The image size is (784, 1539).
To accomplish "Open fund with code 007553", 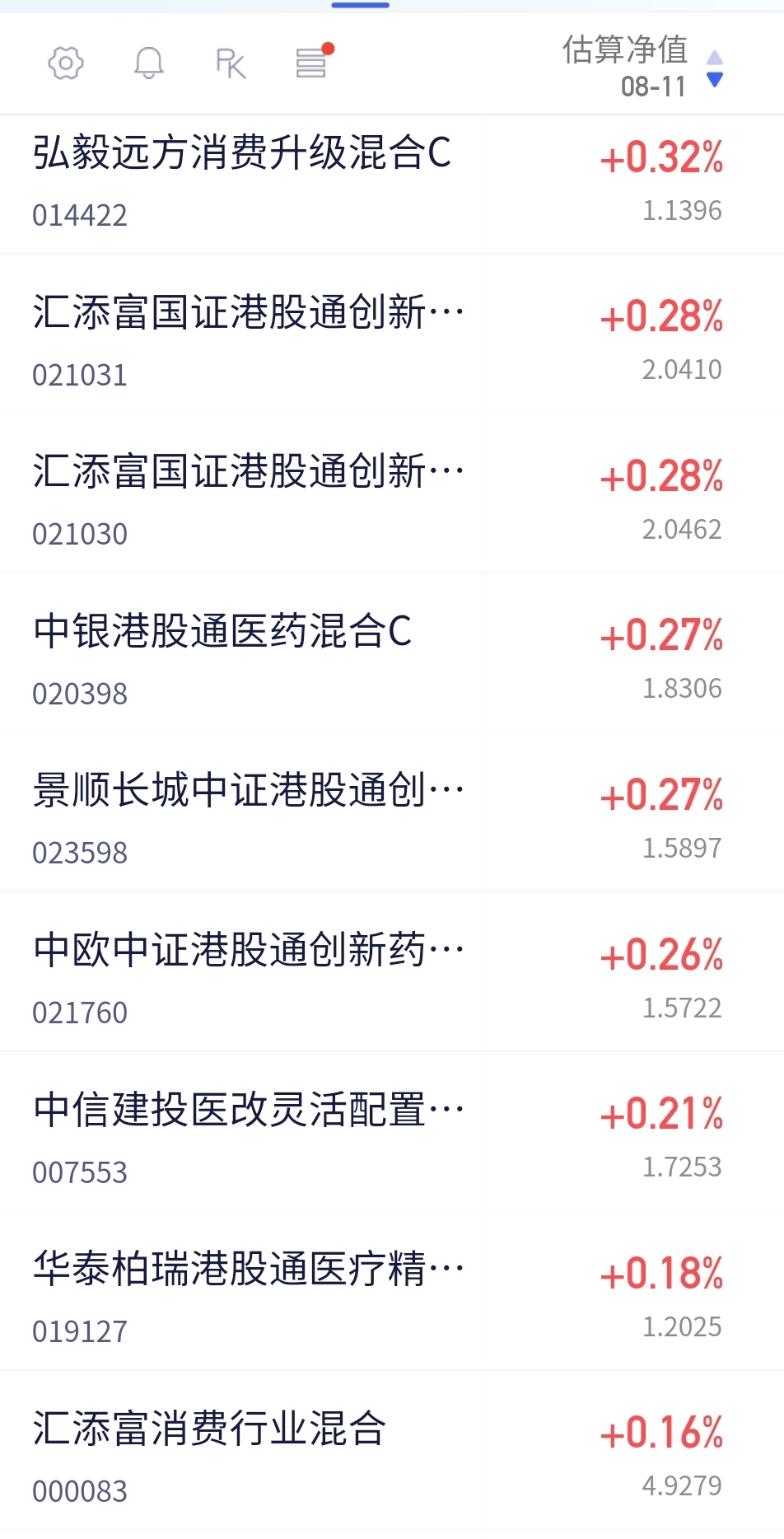I will [x=392, y=1131].
